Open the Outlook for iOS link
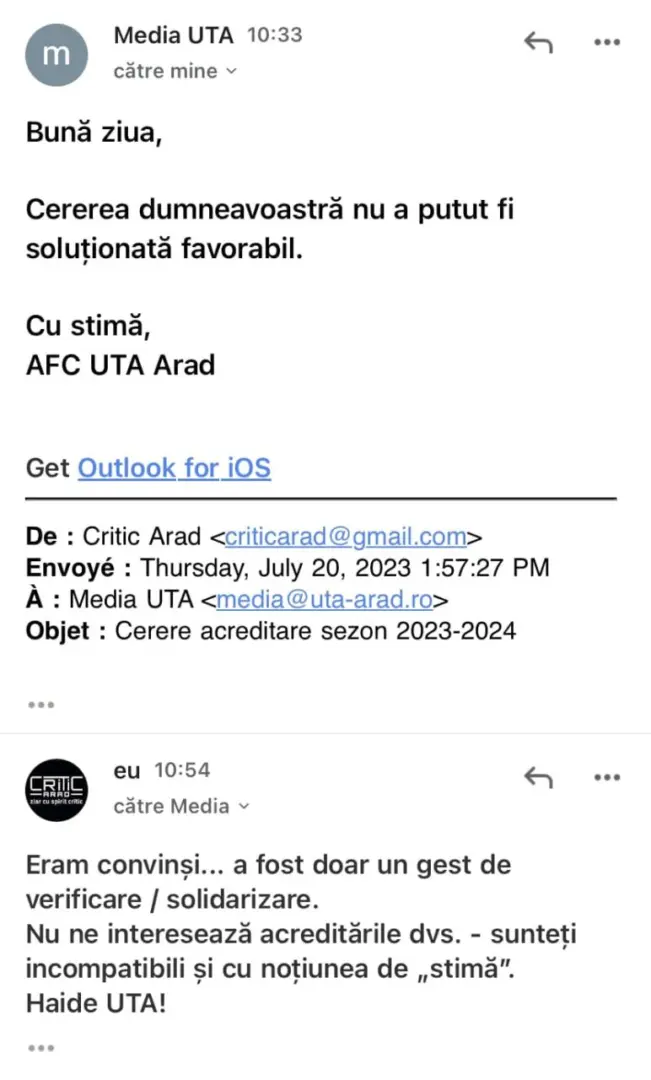Image resolution: width=651 pixels, height=1080 pixels. tap(174, 468)
